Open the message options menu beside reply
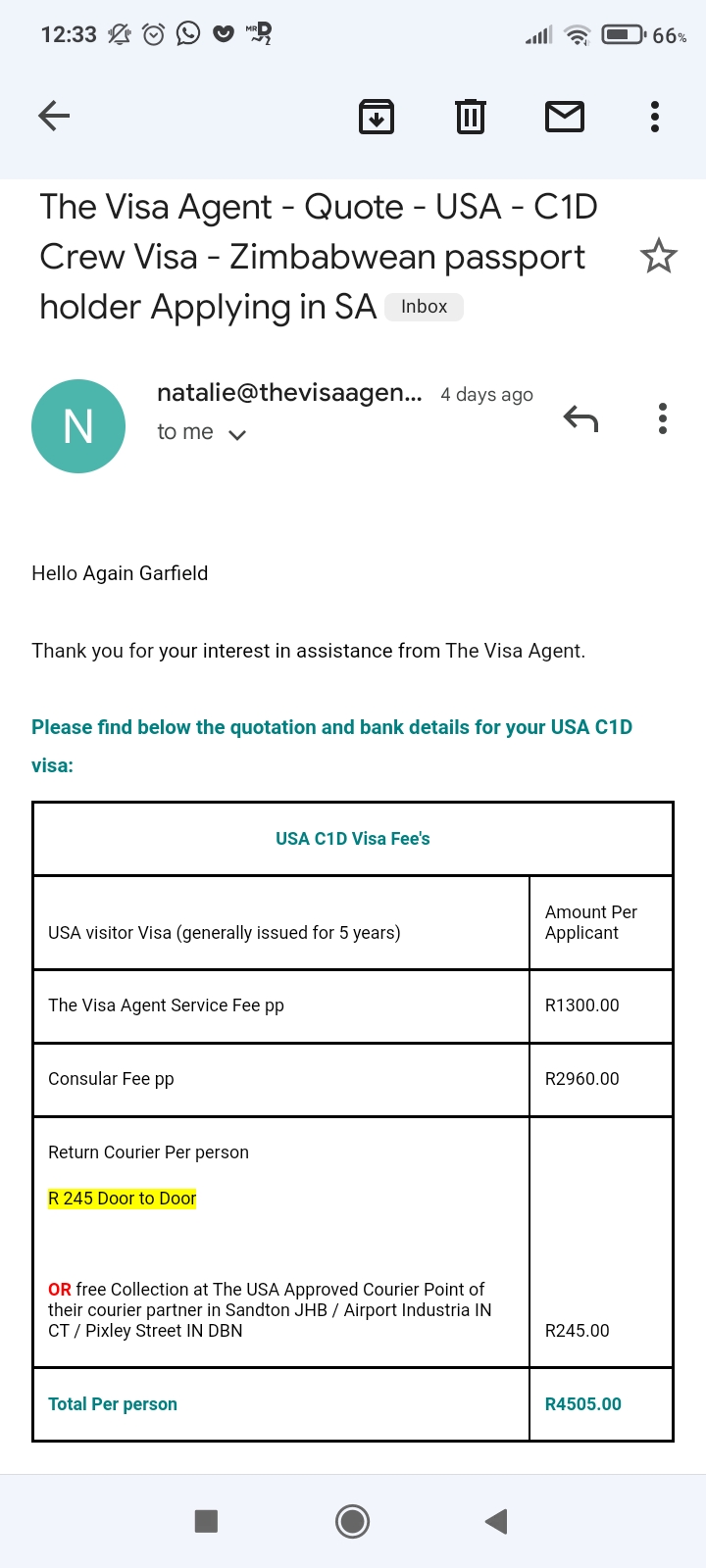The height and width of the screenshot is (1568, 706). (x=663, y=419)
